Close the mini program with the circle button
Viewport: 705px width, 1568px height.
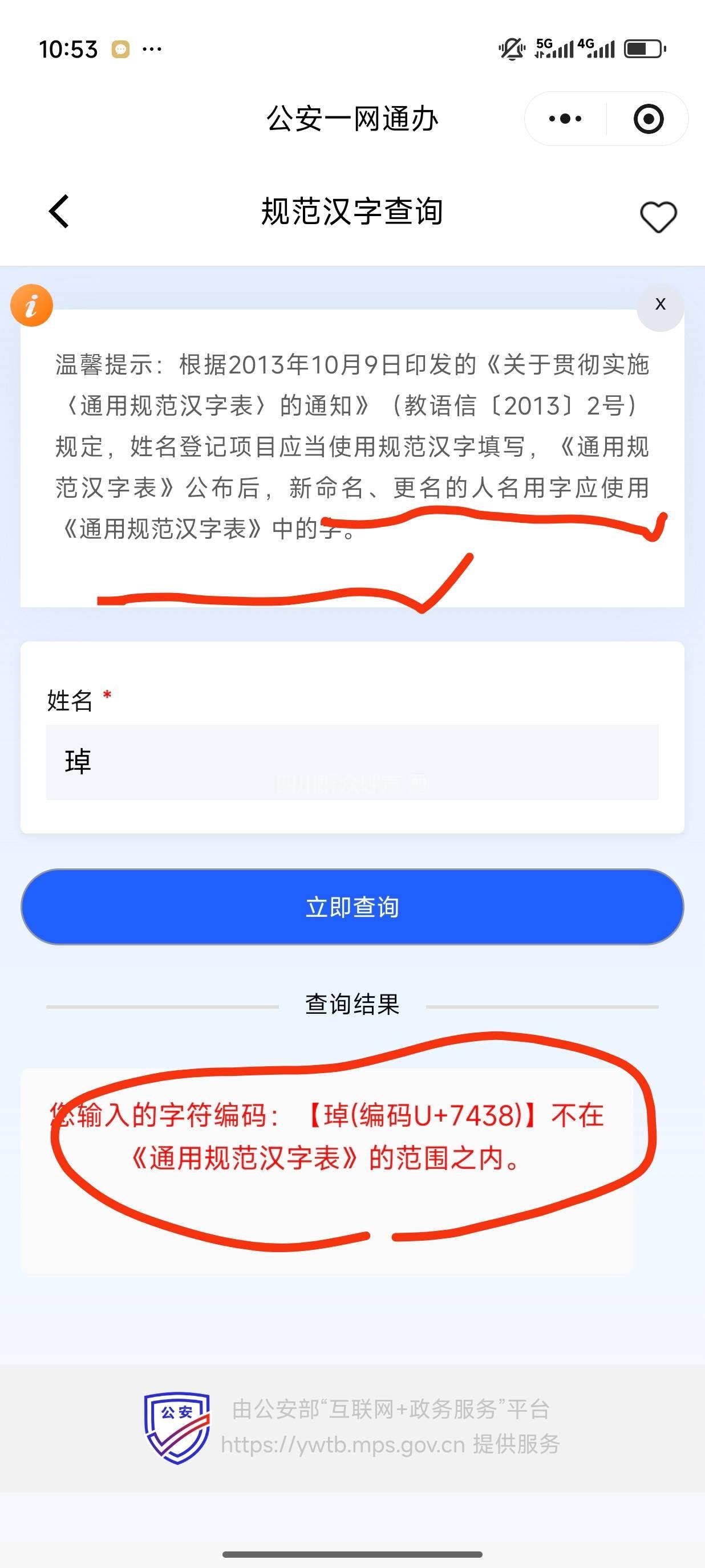pyautogui.click(x=649, y=119)
